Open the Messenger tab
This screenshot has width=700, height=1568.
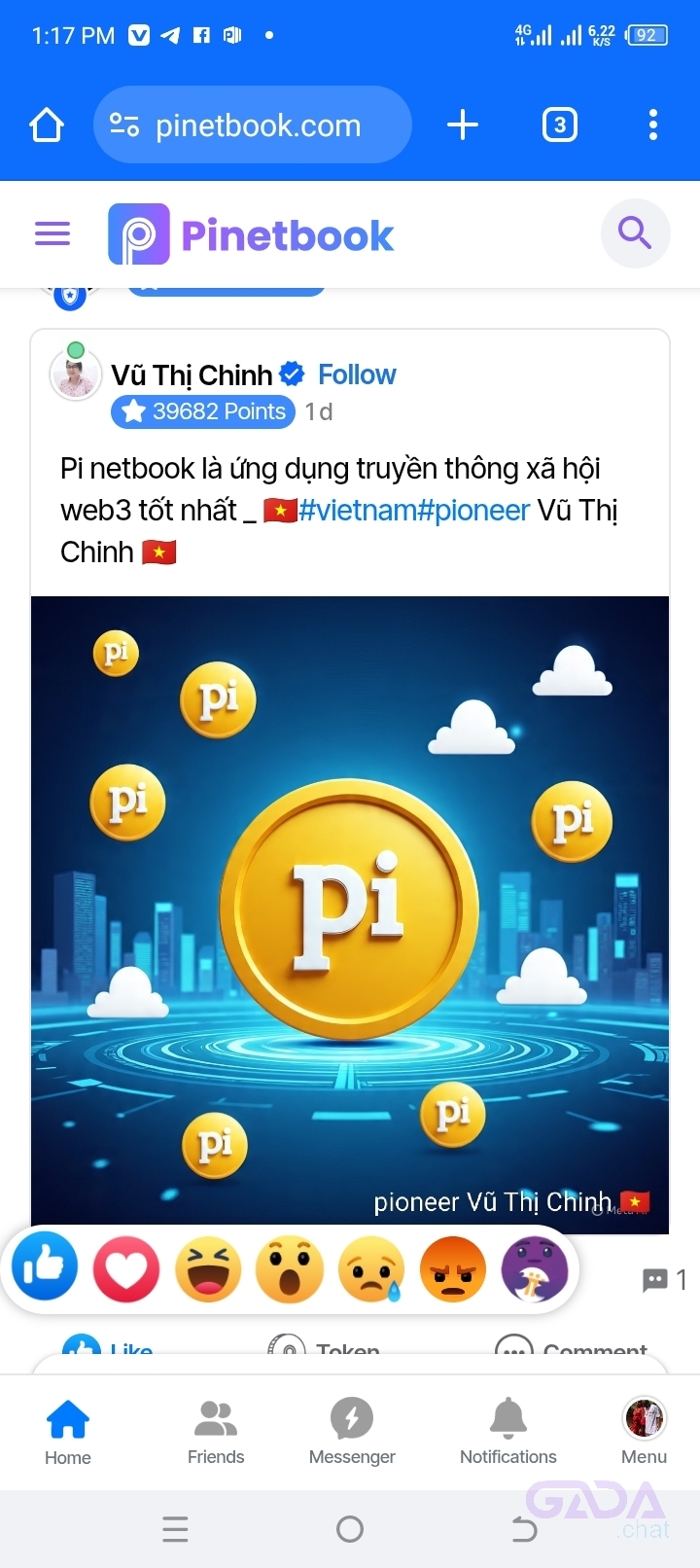[352, 1432]
